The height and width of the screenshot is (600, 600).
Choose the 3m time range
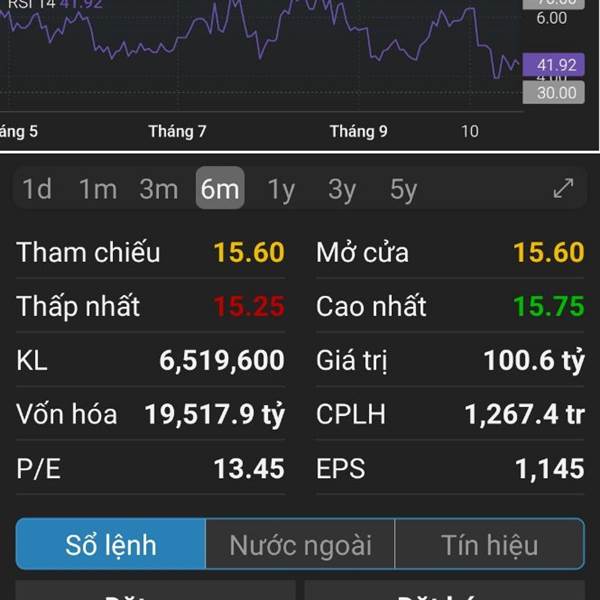click(159, 189)
